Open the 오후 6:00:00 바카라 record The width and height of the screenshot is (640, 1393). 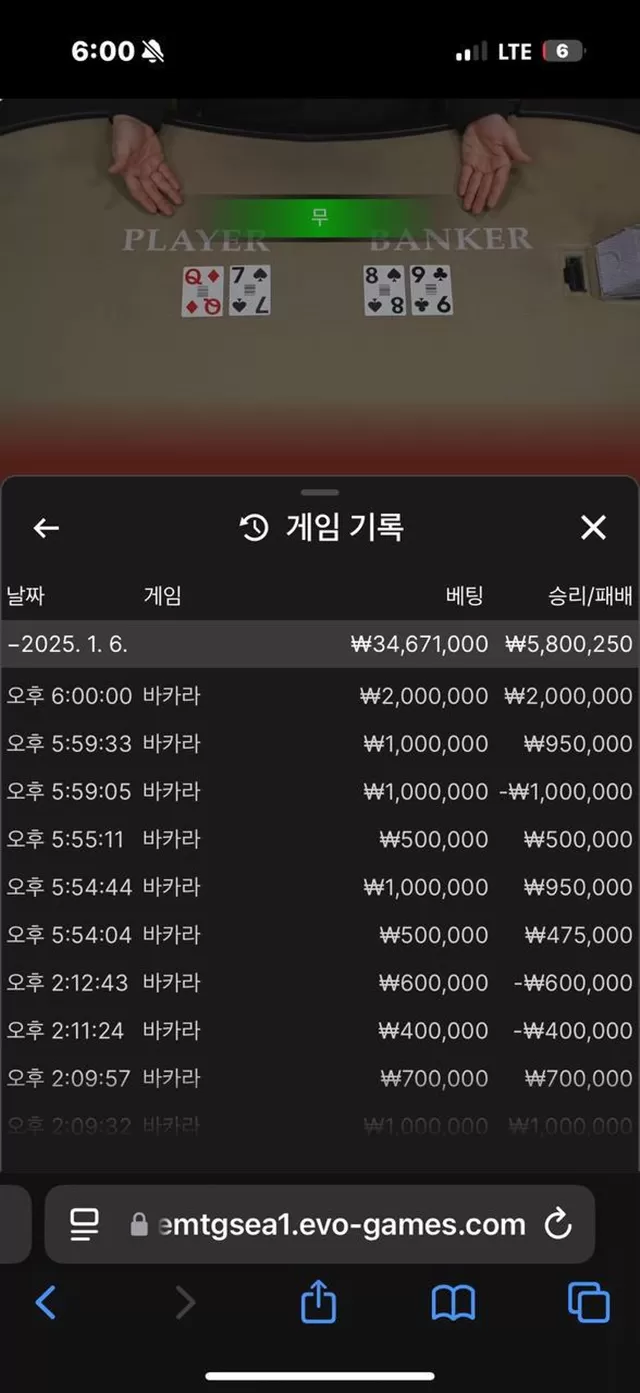319,696
